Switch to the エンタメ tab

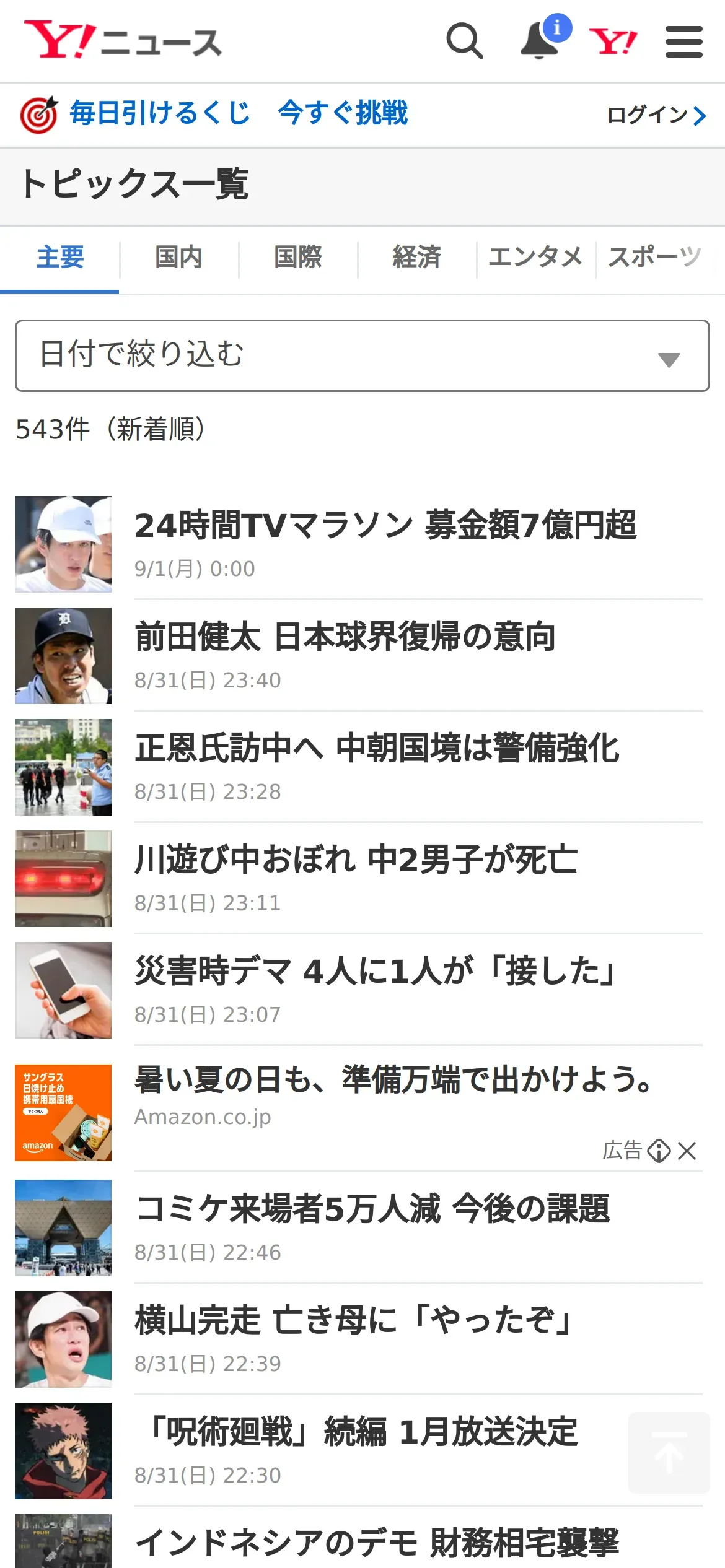tap(535, 257)
